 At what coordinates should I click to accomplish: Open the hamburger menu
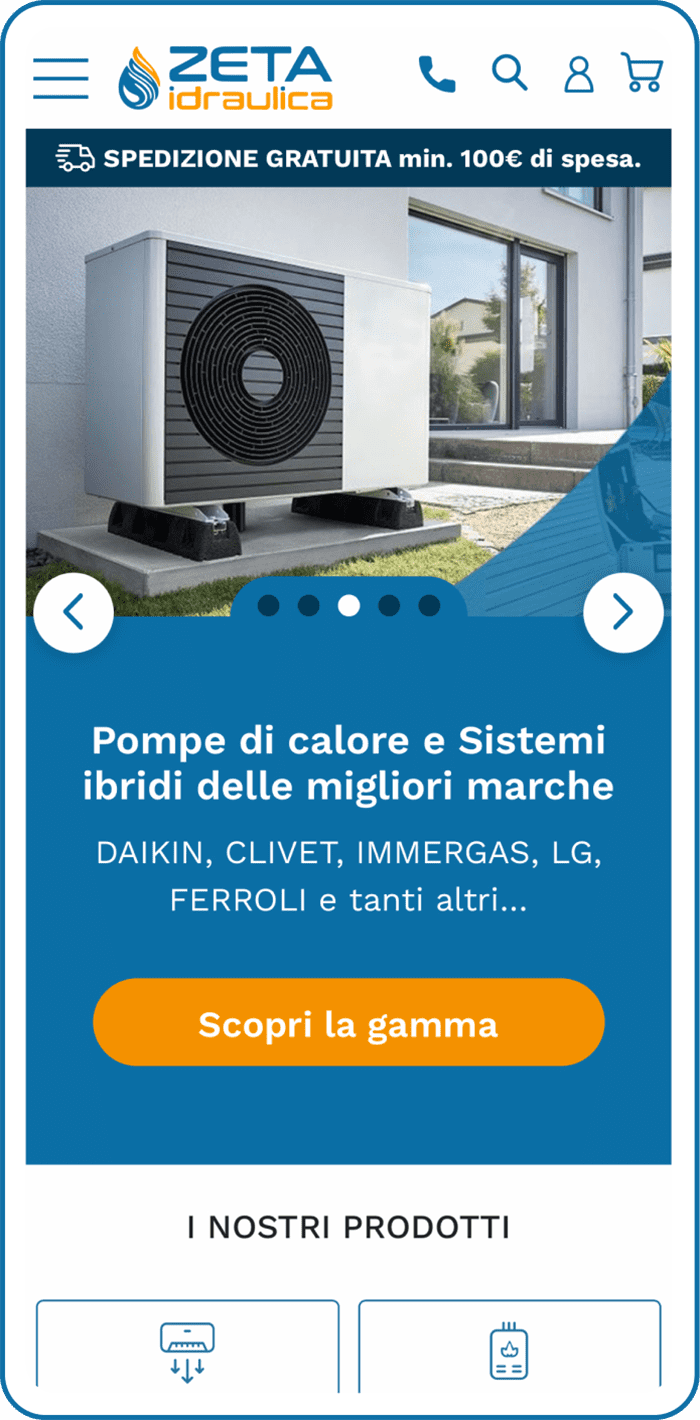click(x=61, y=78)
